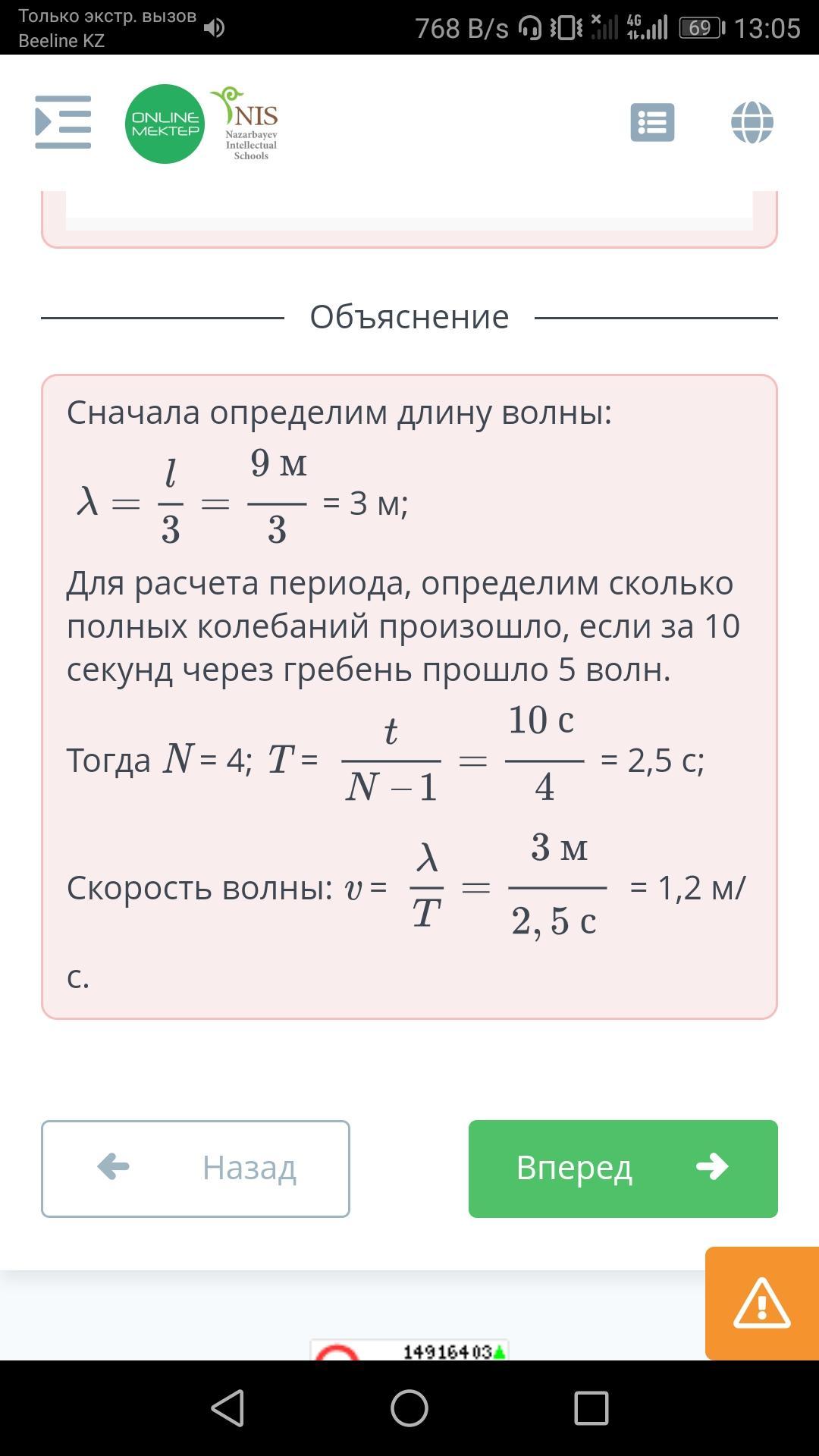
Task: Tap the system back button
Action: [x=227, y=1408]
